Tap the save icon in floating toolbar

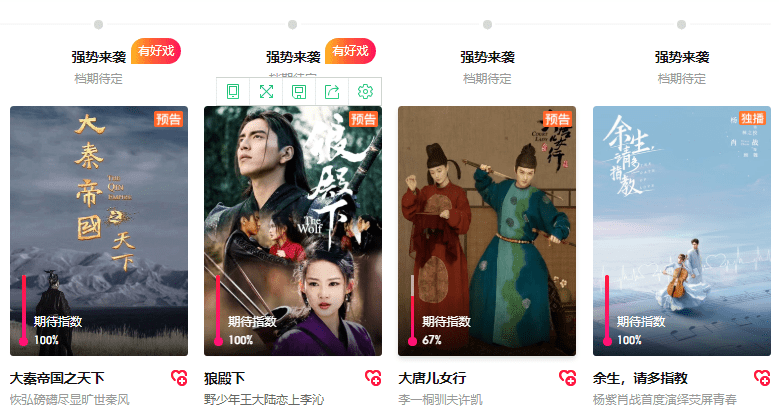tap(298, 92)
